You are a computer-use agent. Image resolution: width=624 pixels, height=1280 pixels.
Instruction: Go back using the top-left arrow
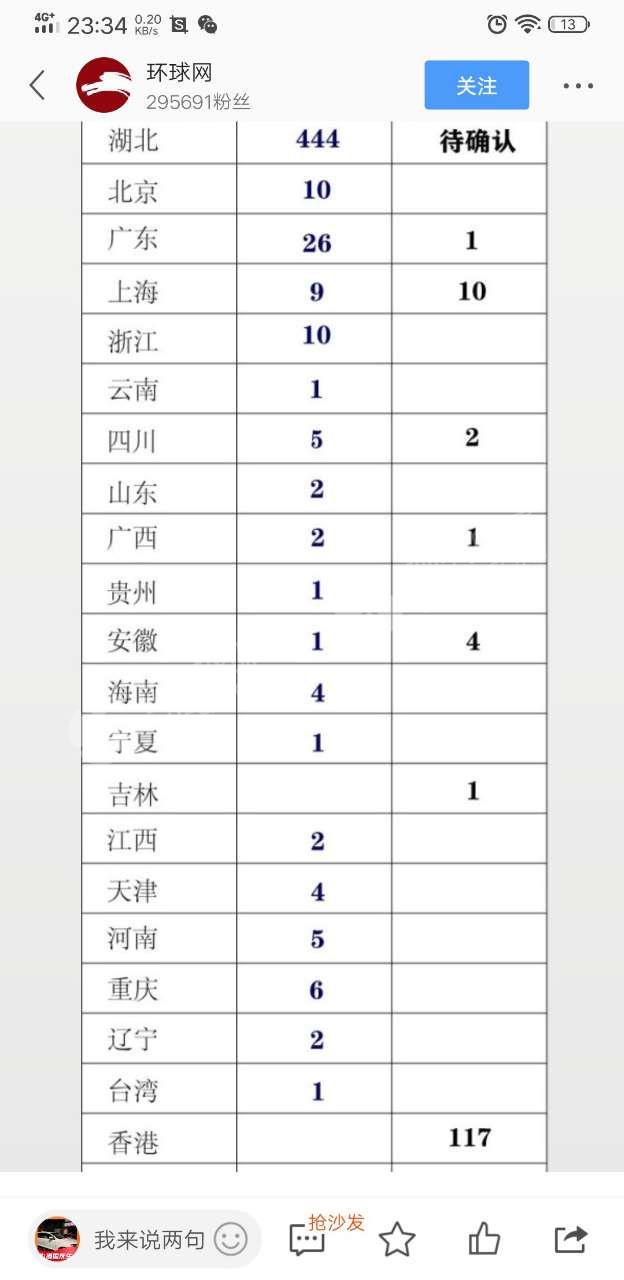pos(37,85)
